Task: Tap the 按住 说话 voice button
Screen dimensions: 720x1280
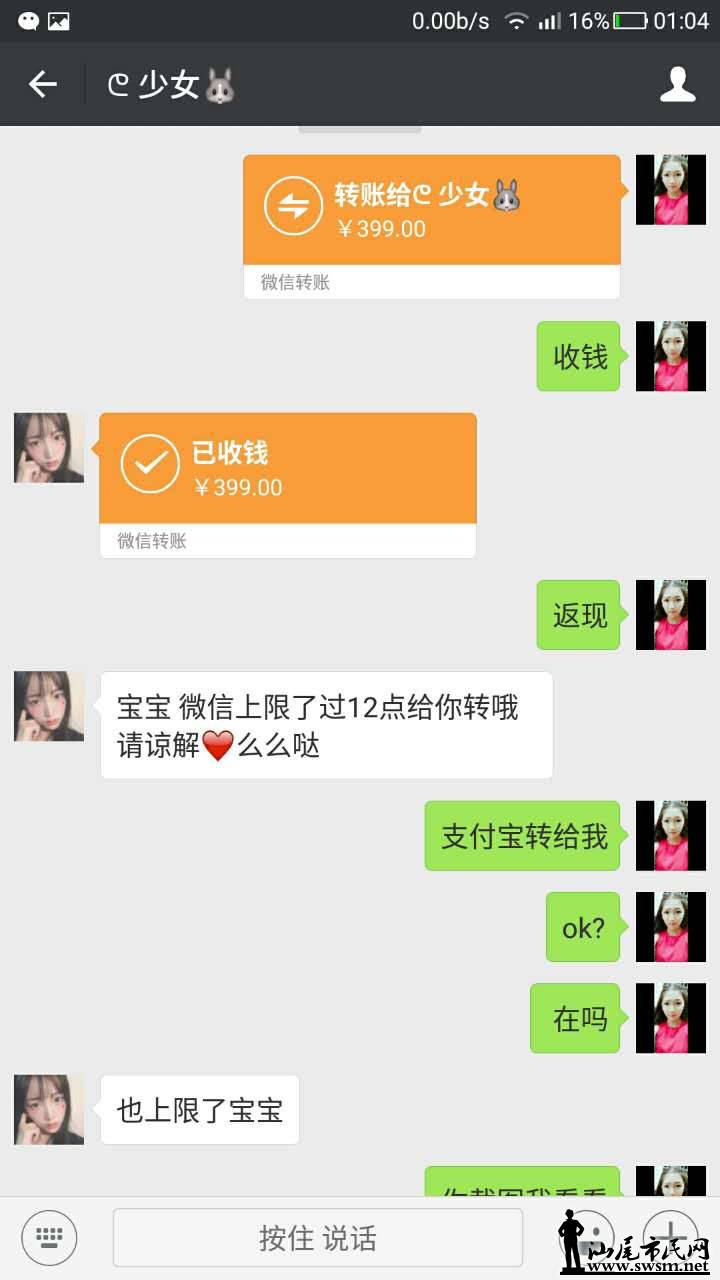Action: [317, 1238]
